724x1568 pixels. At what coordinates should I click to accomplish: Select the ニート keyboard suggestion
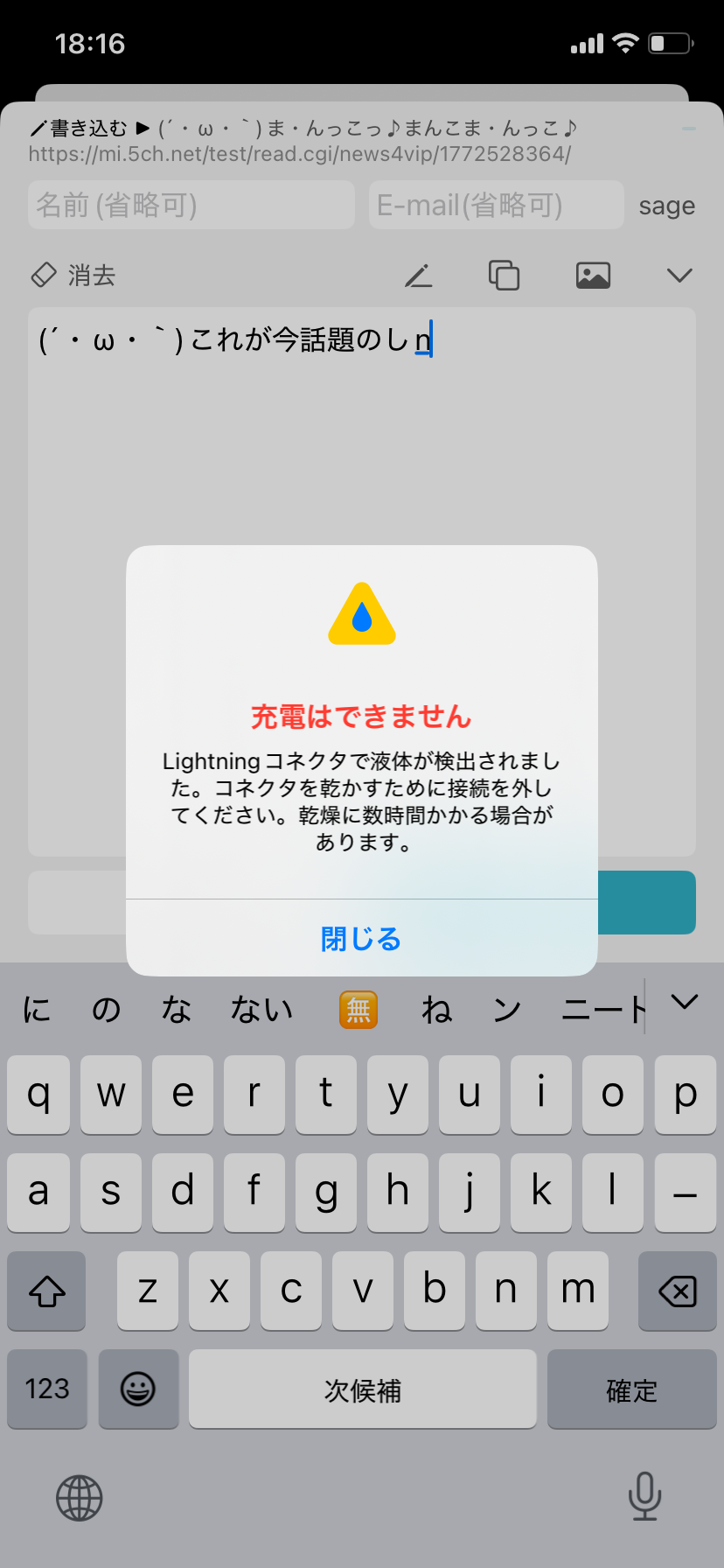[x=602, y=1010]
